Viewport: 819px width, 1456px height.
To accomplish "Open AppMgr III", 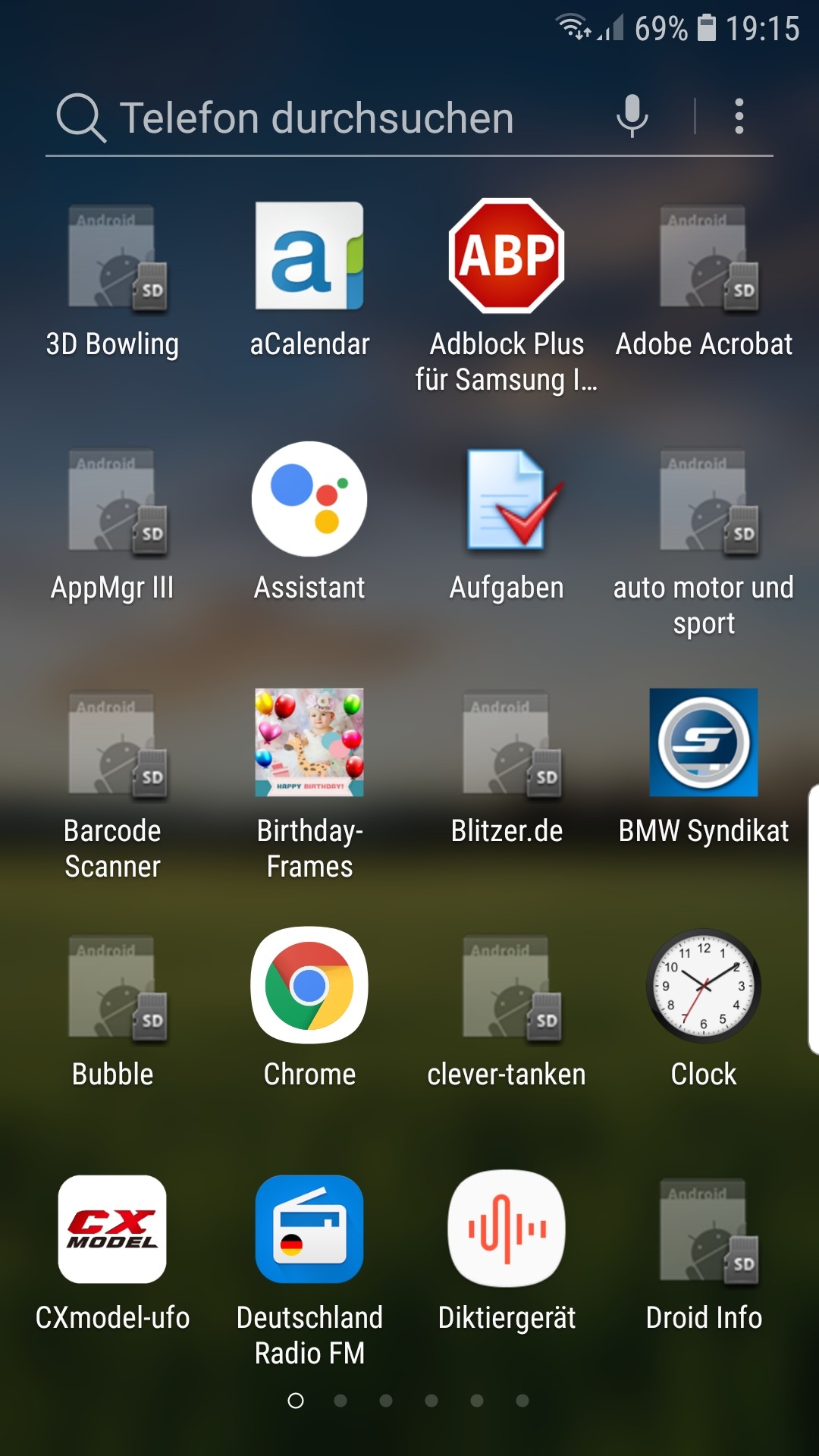I will pyautogui.click(x=112, y=502).
